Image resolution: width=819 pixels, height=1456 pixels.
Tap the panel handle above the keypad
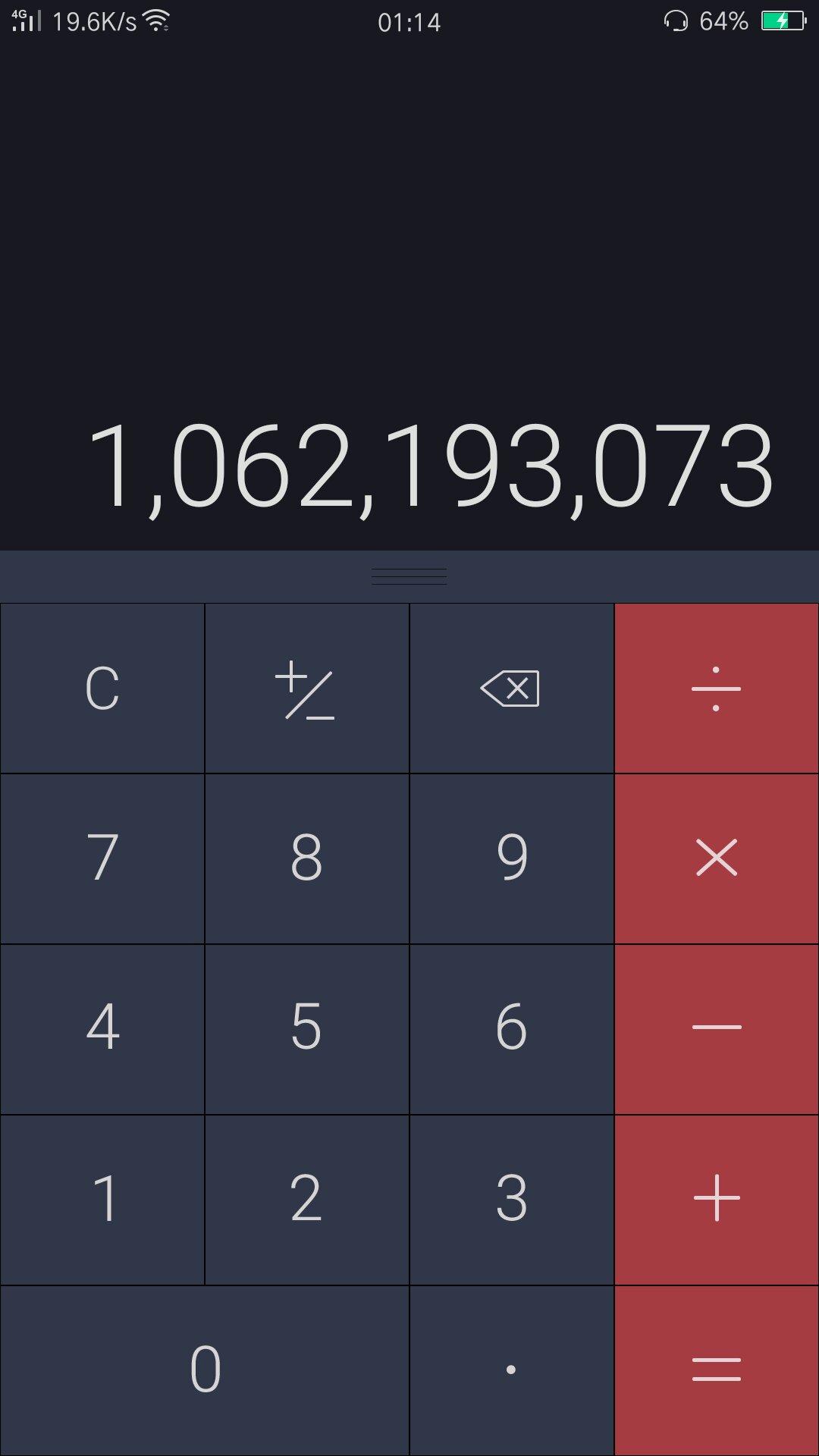coord(409,576)
